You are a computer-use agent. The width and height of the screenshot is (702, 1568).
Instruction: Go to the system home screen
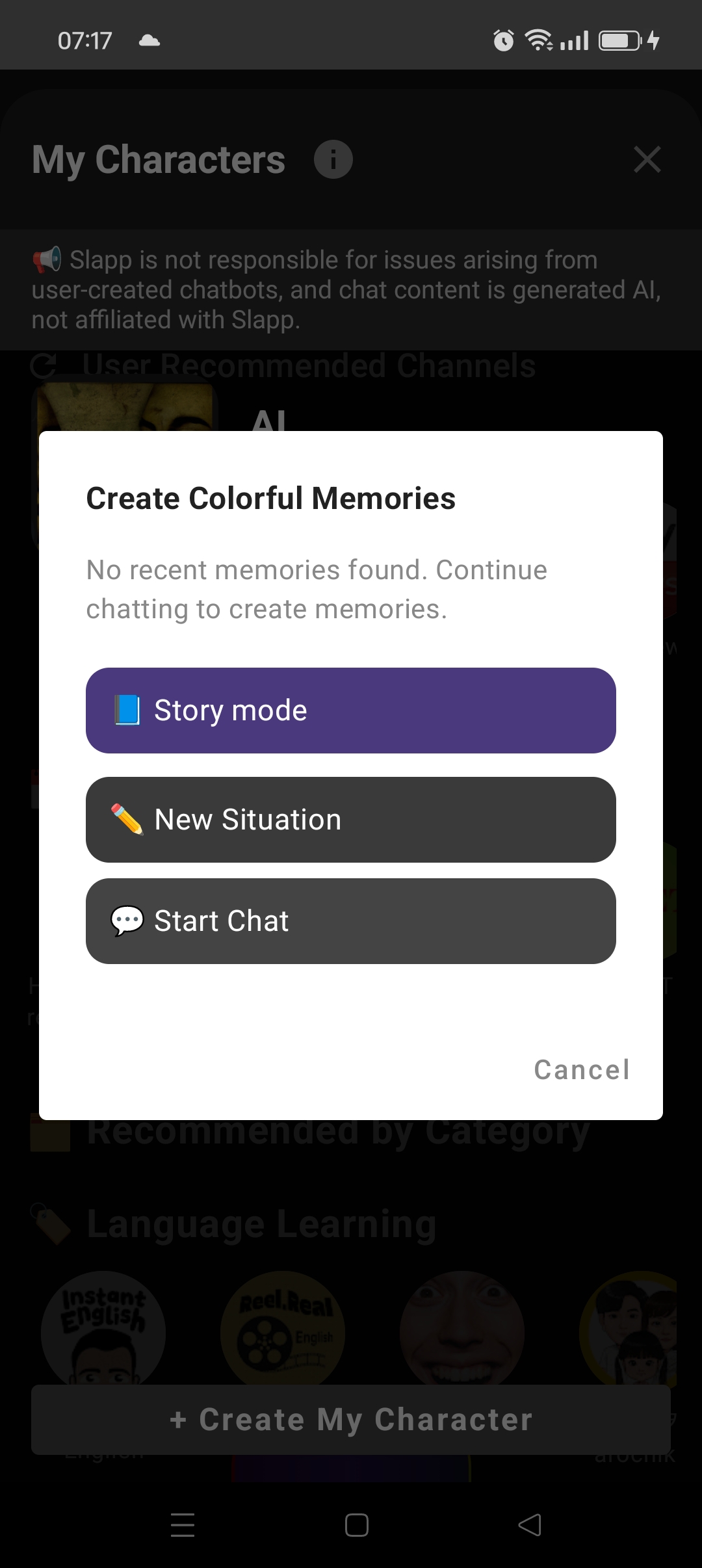(356, 1525)
